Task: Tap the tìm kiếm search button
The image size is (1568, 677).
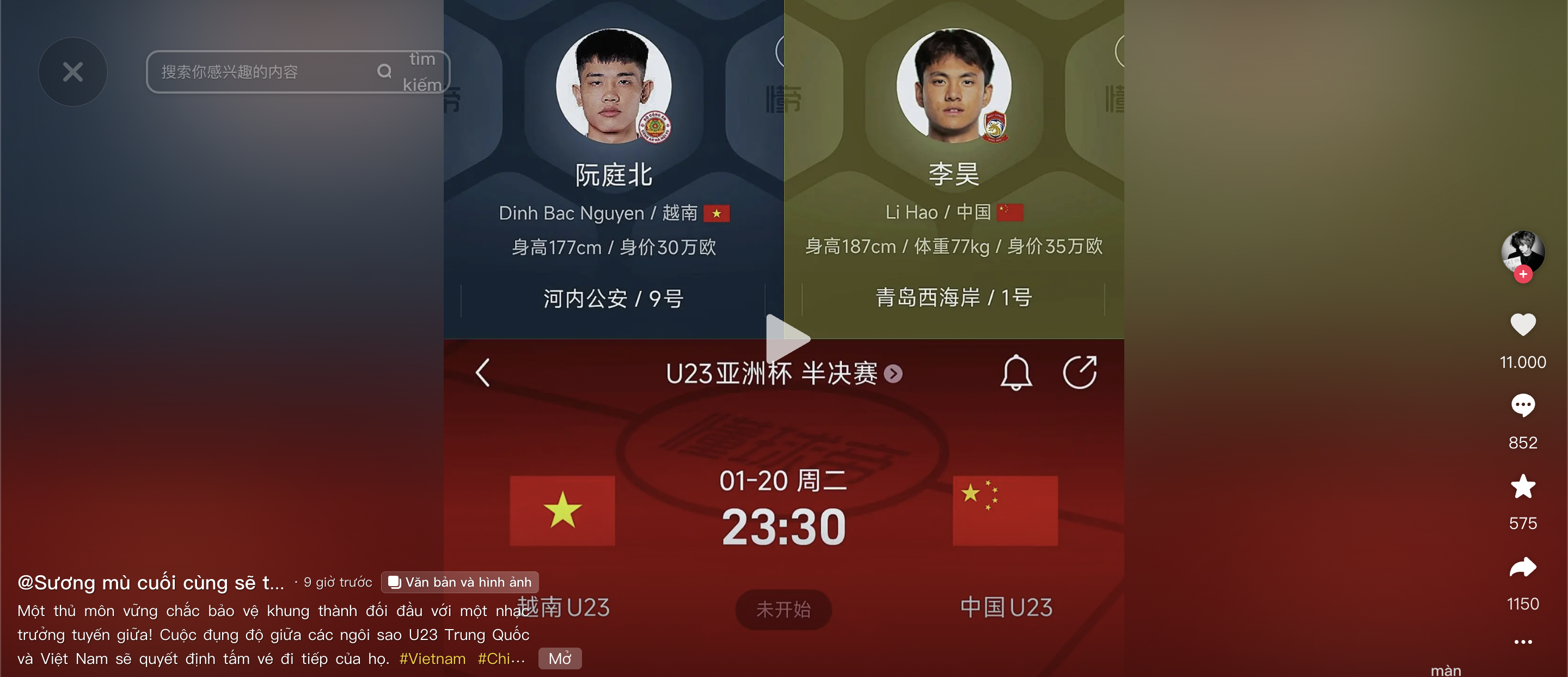Action: [422, 72]
